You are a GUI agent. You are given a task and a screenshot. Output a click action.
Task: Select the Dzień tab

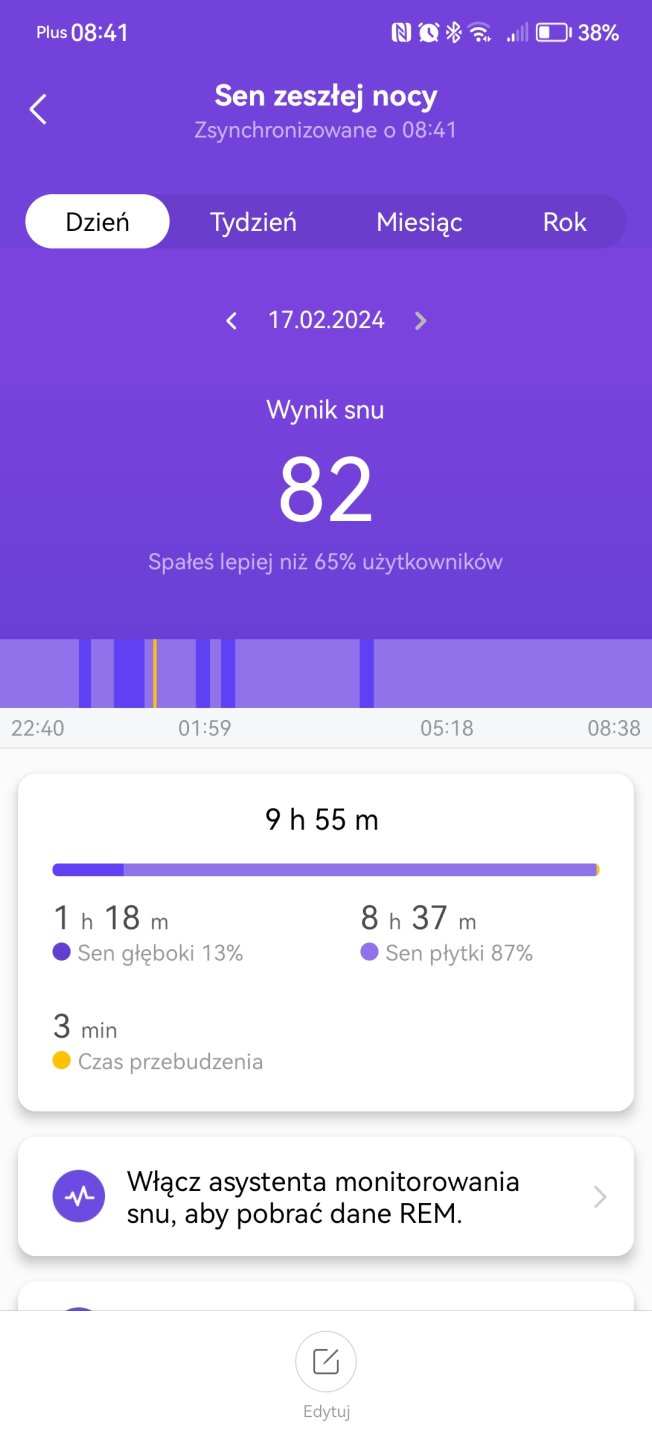(97, 222)
